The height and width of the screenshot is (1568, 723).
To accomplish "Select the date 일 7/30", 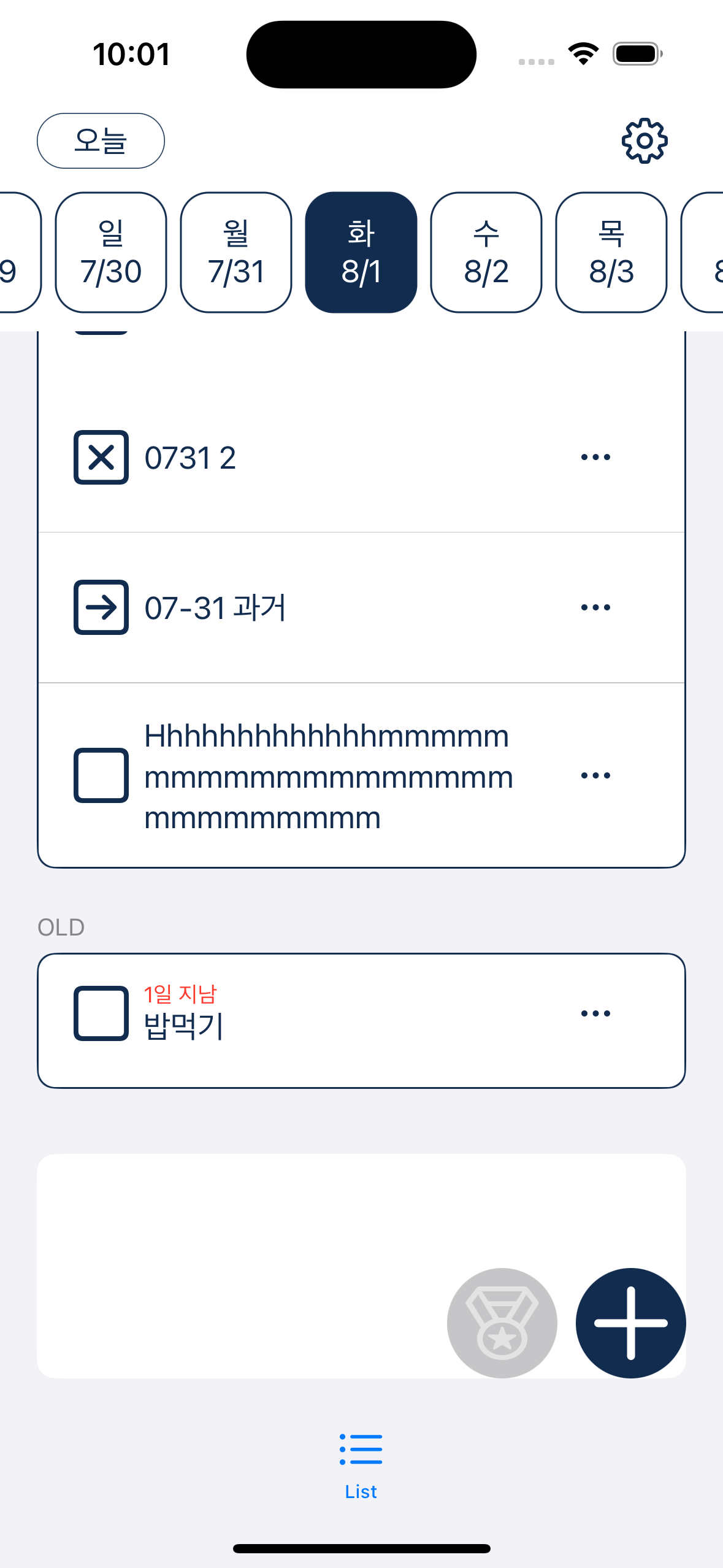I will pyautogui.click(x=111, y=252).
